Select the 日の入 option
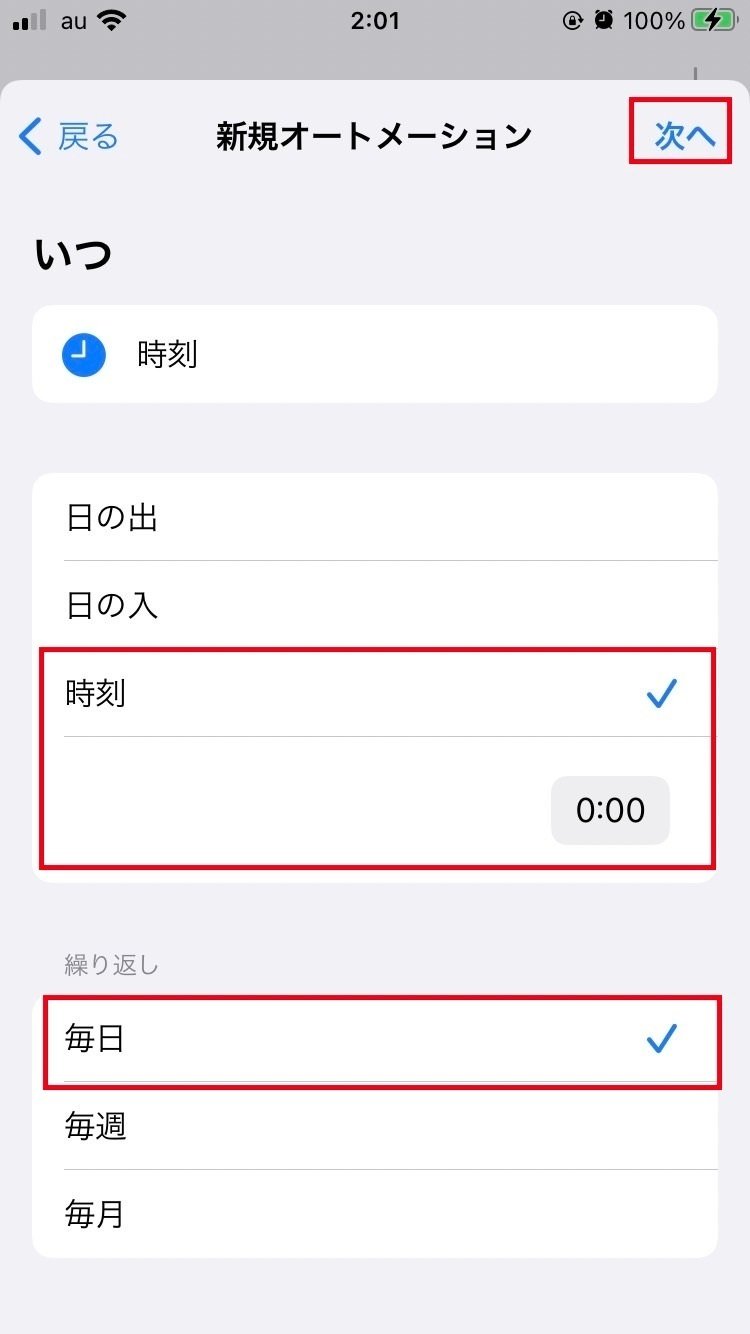Viewport: 750px width, 1334px height. (375, 605)
